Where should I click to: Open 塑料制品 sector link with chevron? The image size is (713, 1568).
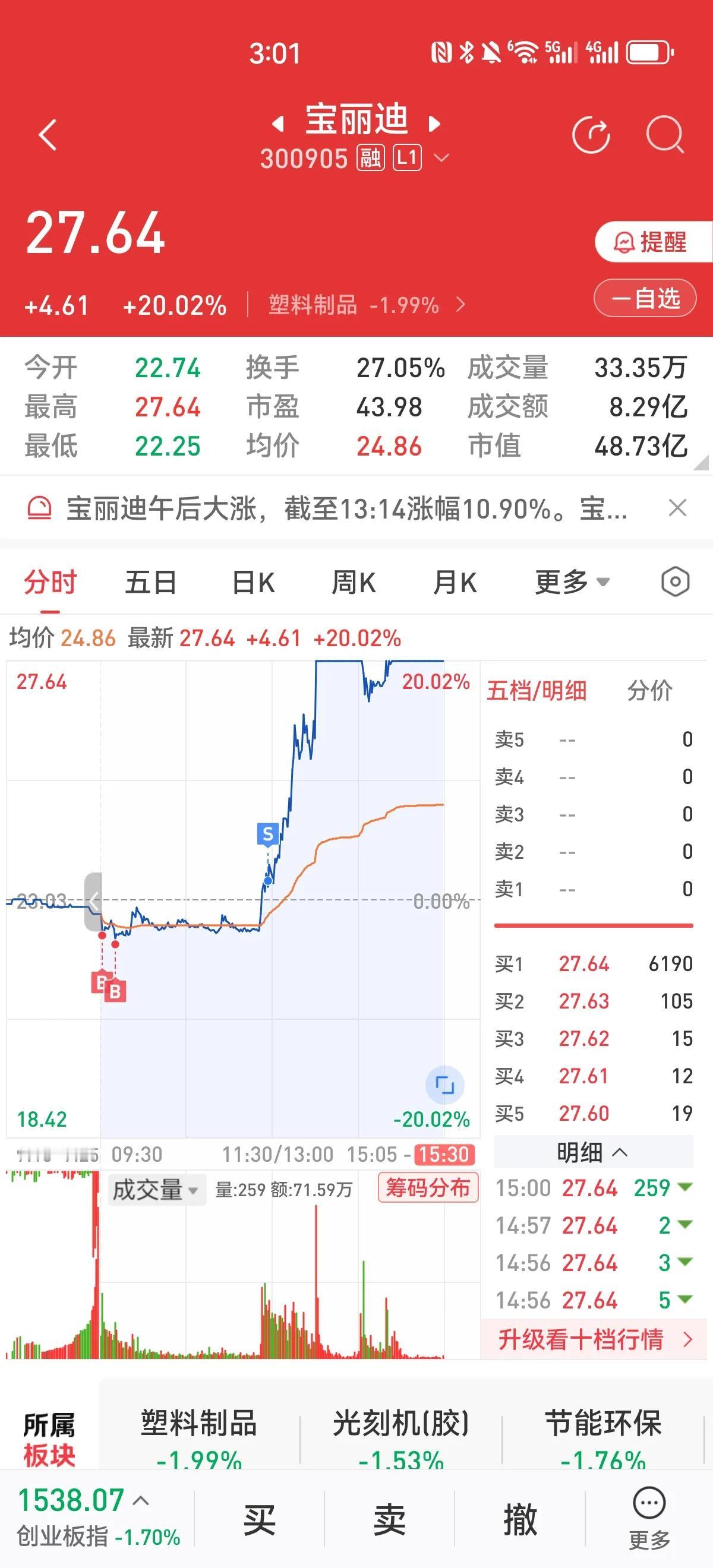[367, 304]
